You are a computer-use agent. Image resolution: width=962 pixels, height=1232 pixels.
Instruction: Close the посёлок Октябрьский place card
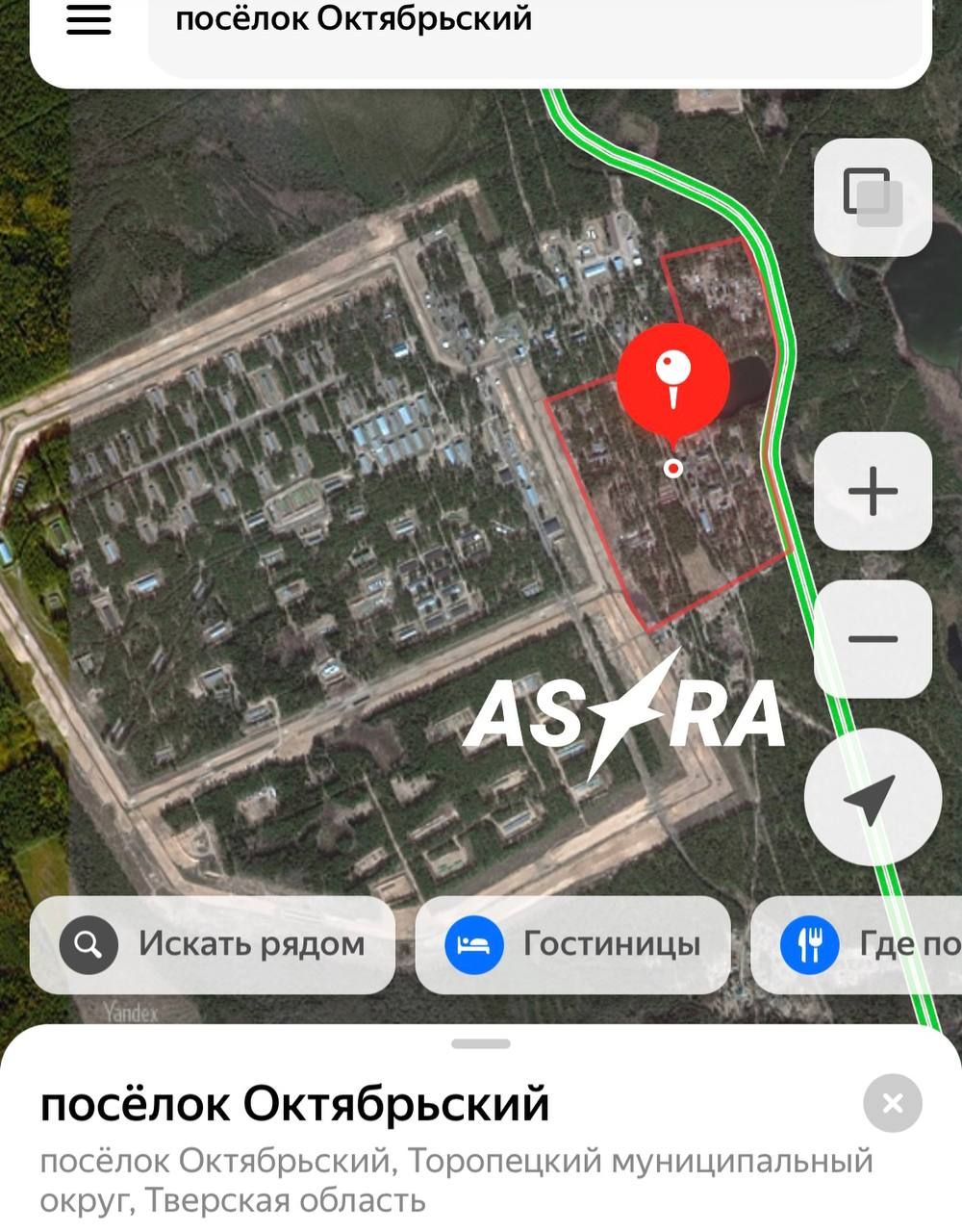pyautogui.click(x=892, y=1103)
